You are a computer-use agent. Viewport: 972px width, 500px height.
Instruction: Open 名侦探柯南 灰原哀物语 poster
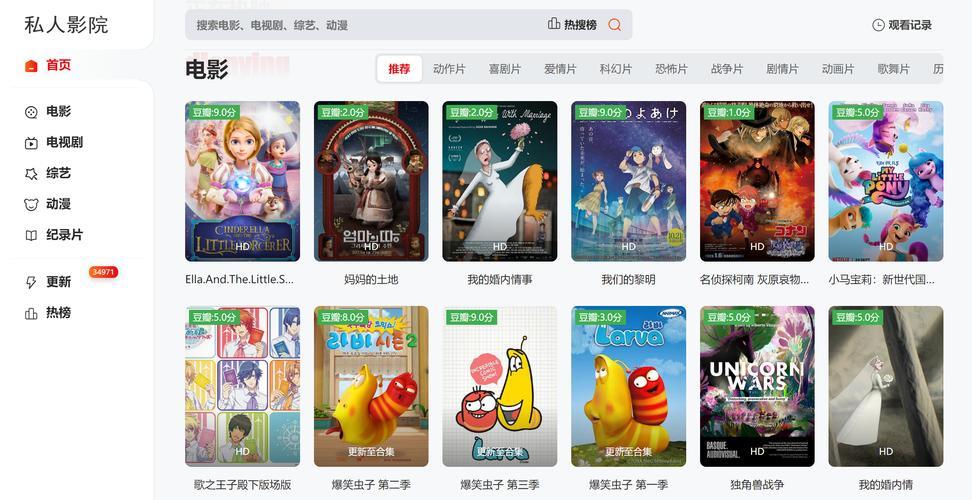(757, 181)
